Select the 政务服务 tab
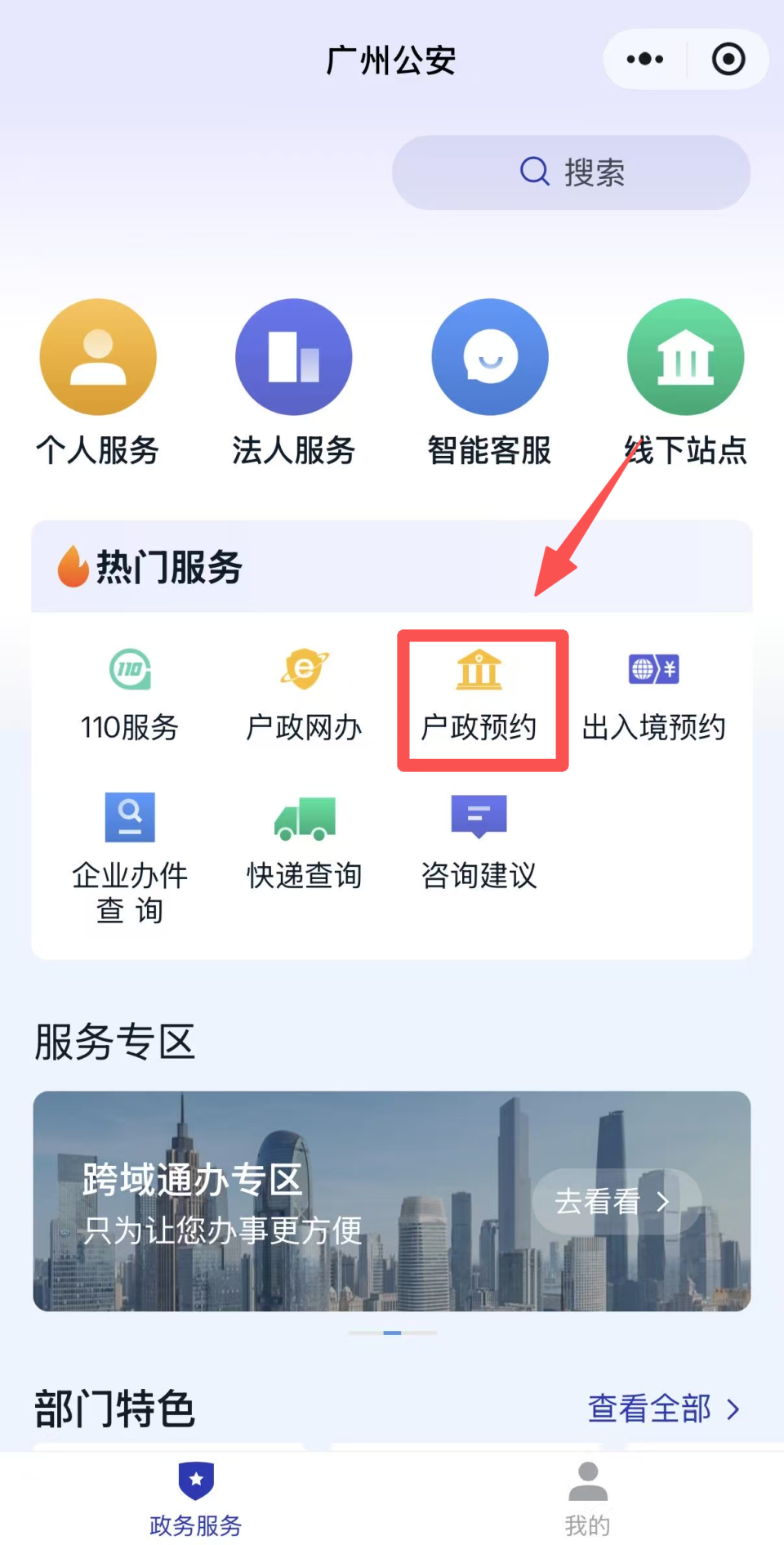This screenshot has height=1545, width=784. pos(195,1502)
